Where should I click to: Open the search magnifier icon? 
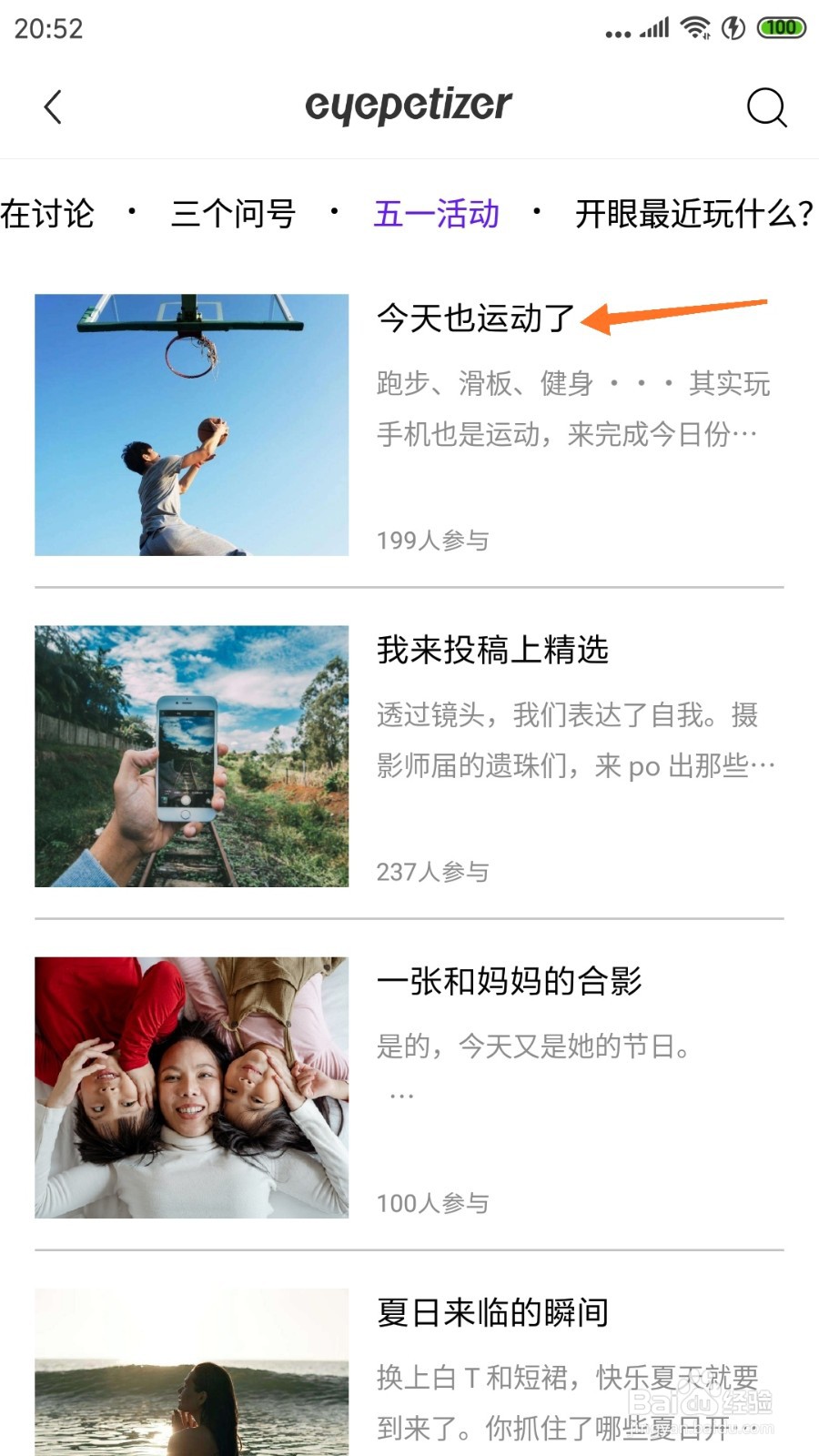[766, 107]
